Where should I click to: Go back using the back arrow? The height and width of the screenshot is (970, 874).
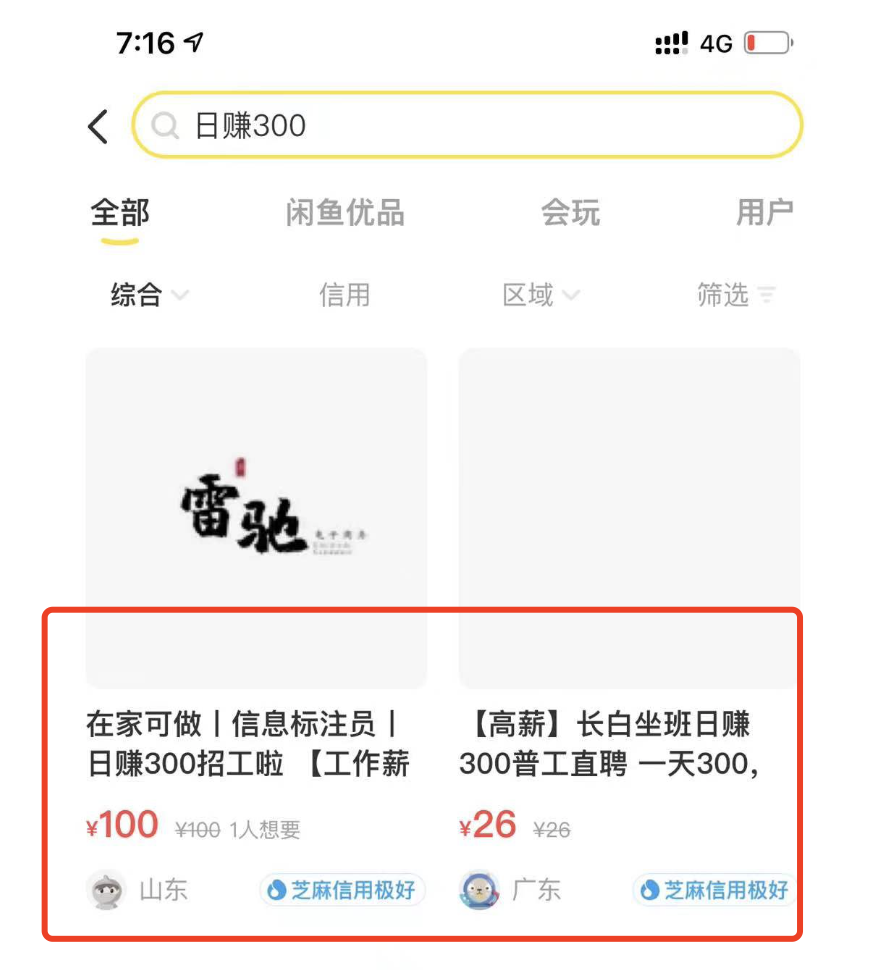coord(98,127)
